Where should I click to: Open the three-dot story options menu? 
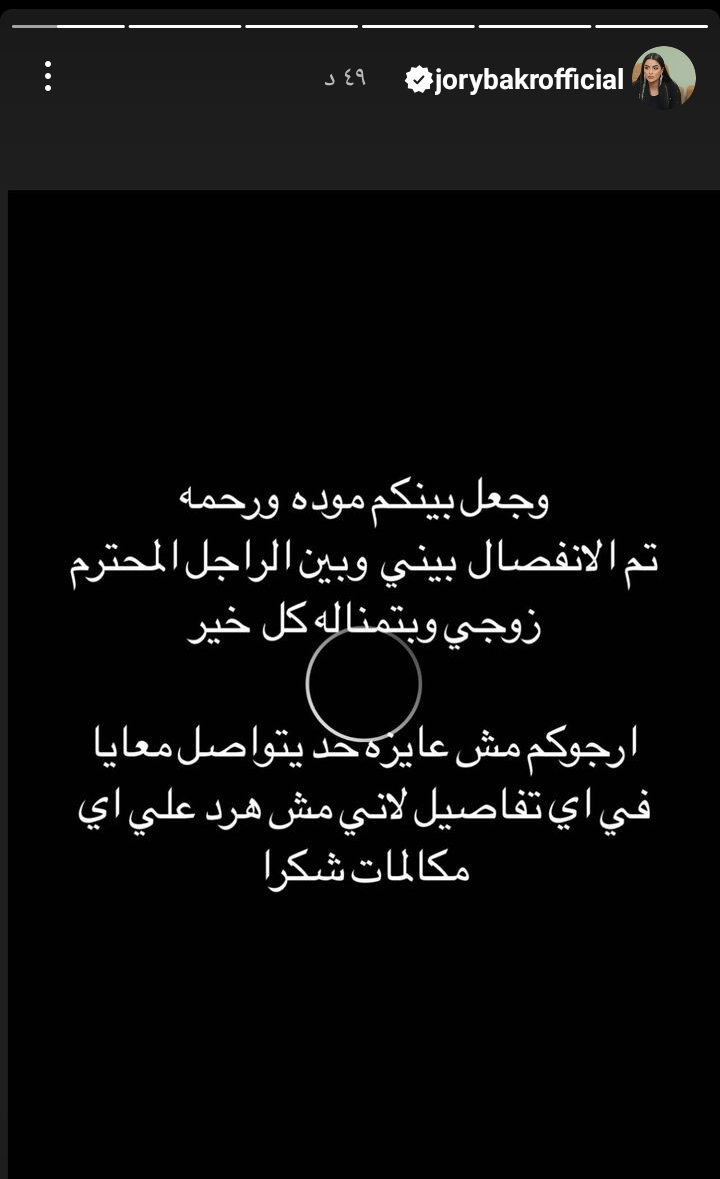click(x=47, y=77)
